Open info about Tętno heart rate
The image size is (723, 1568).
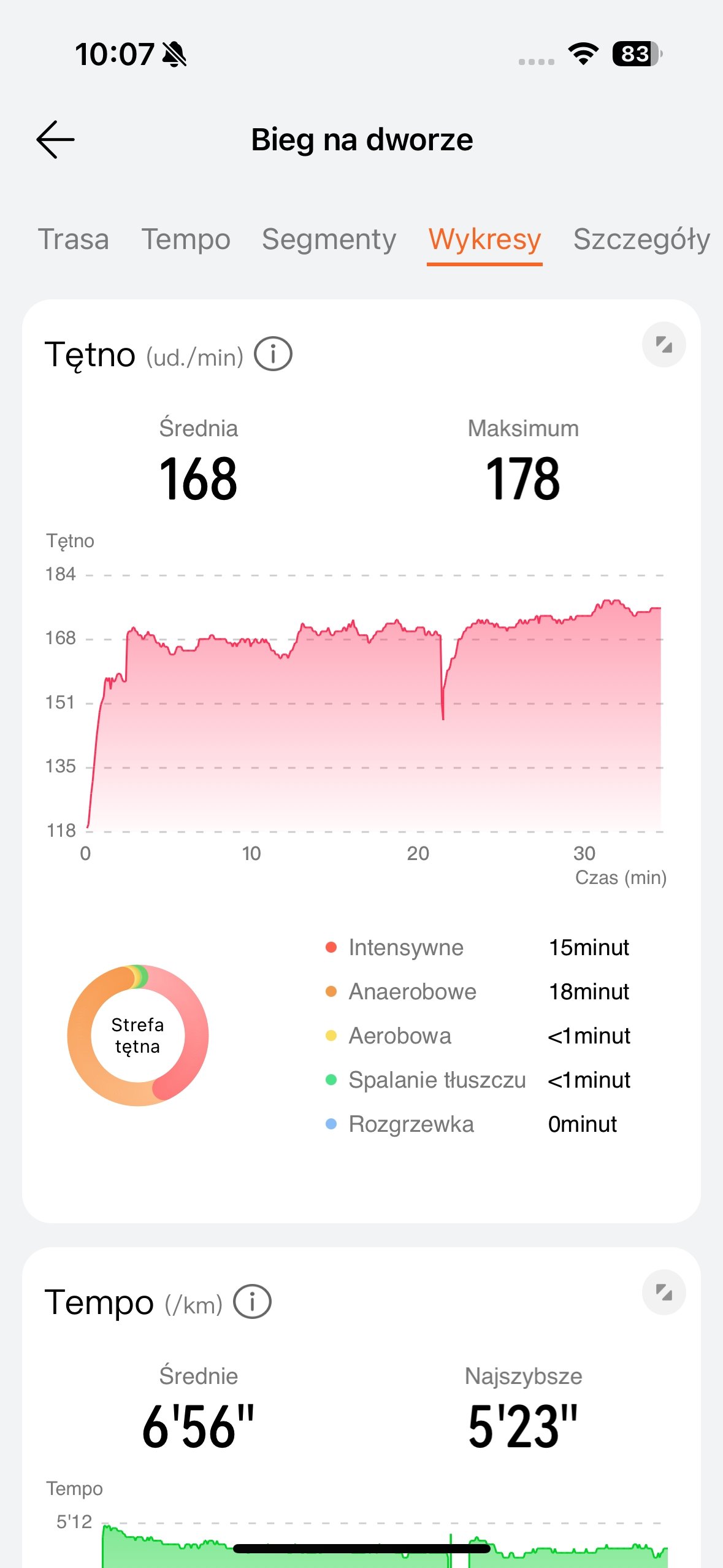273,355
